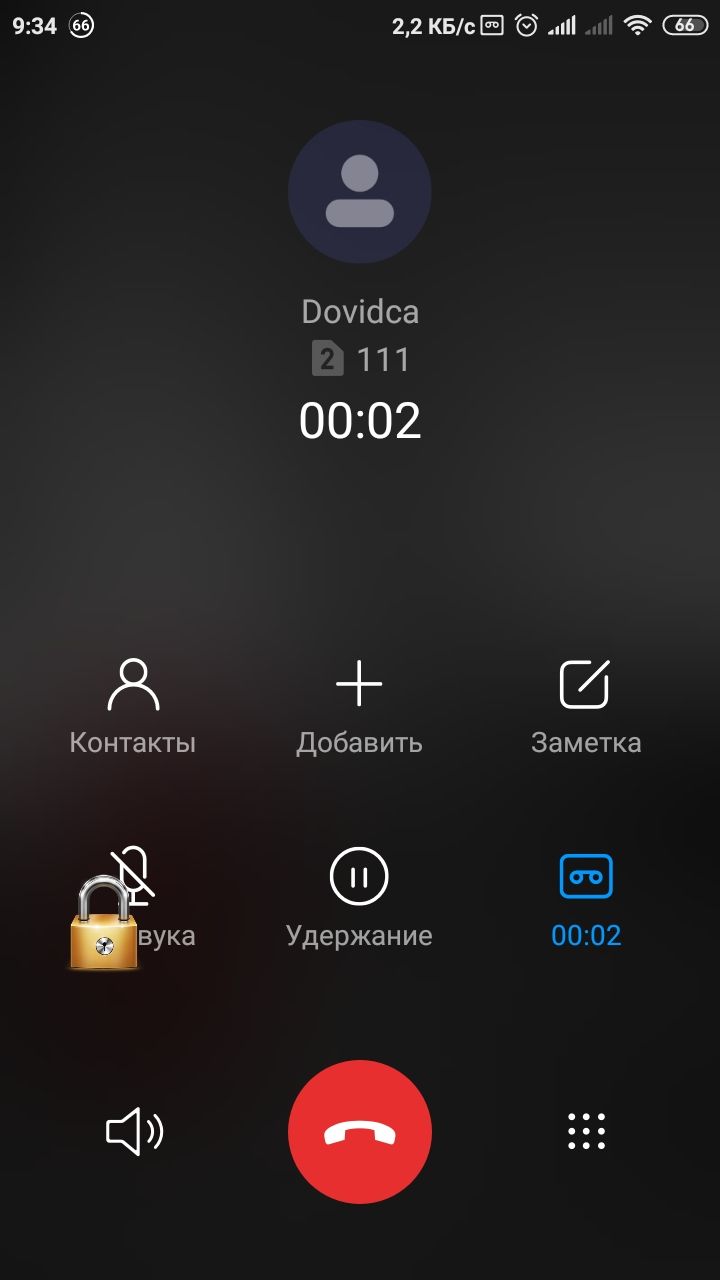This screenshot has width=720, height=1280.
Task: Open the dial pad
Action: coord(586,1131)
